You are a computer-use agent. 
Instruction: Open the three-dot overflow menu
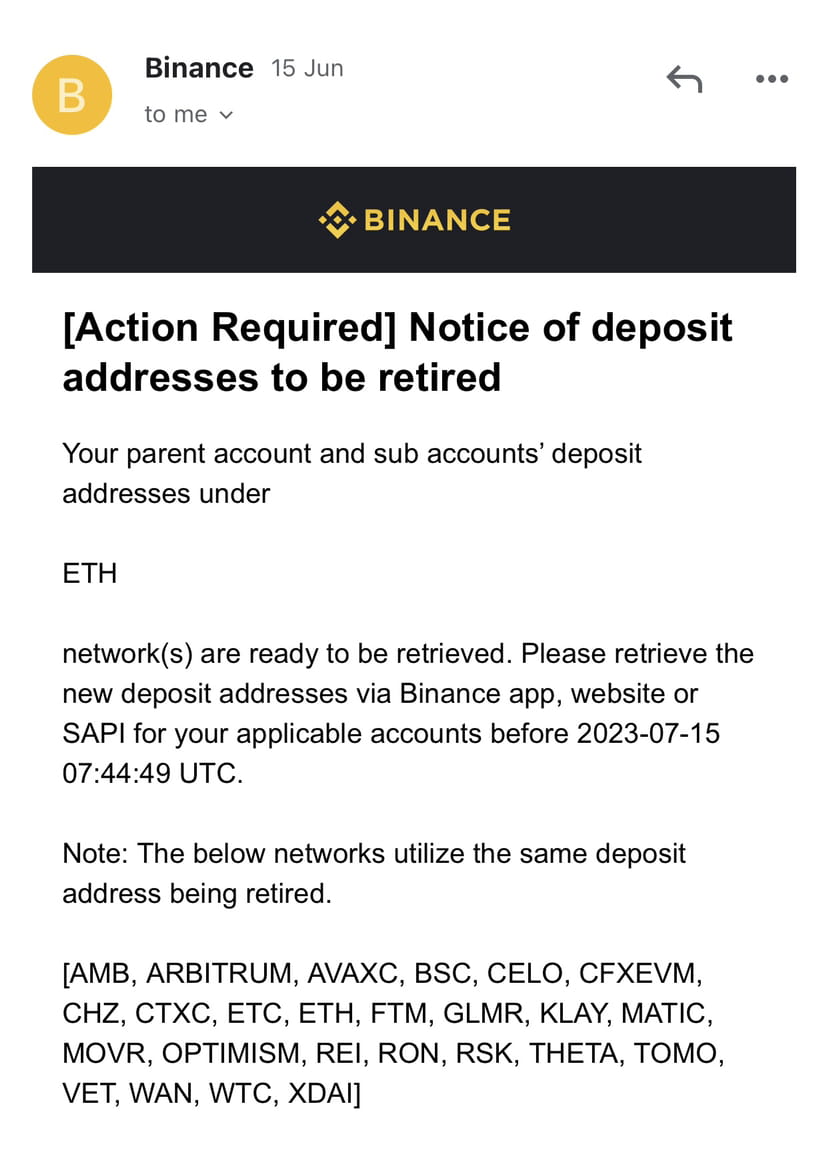pos(771,78)
